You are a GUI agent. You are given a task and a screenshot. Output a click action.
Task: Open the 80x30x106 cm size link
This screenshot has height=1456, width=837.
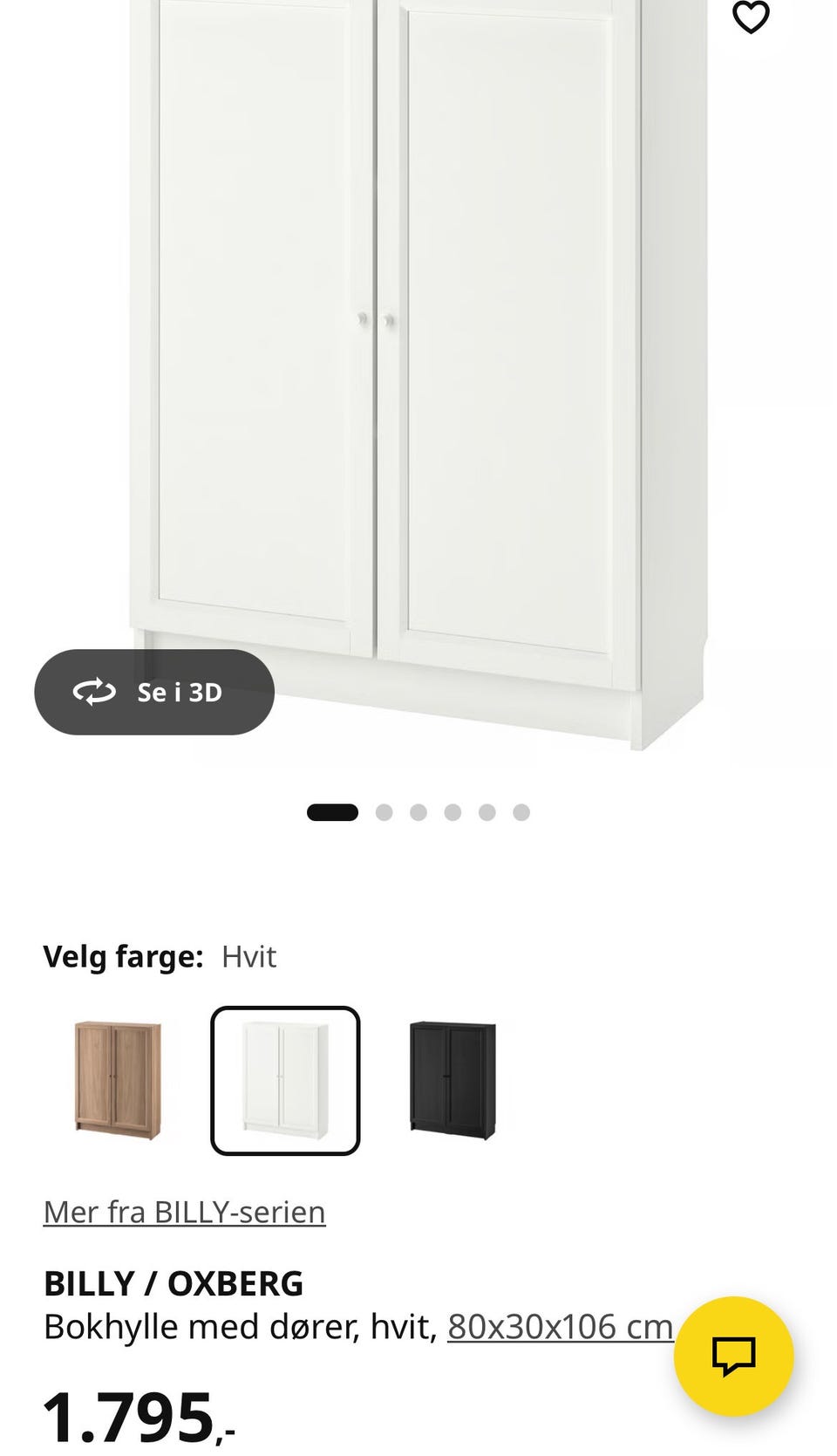[x=560, y=1326]
